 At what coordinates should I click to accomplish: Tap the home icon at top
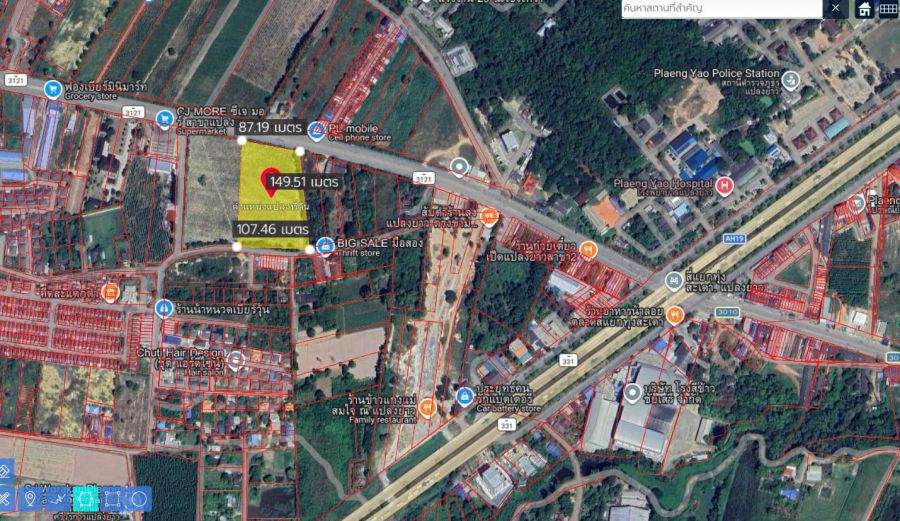pos(865,9)
